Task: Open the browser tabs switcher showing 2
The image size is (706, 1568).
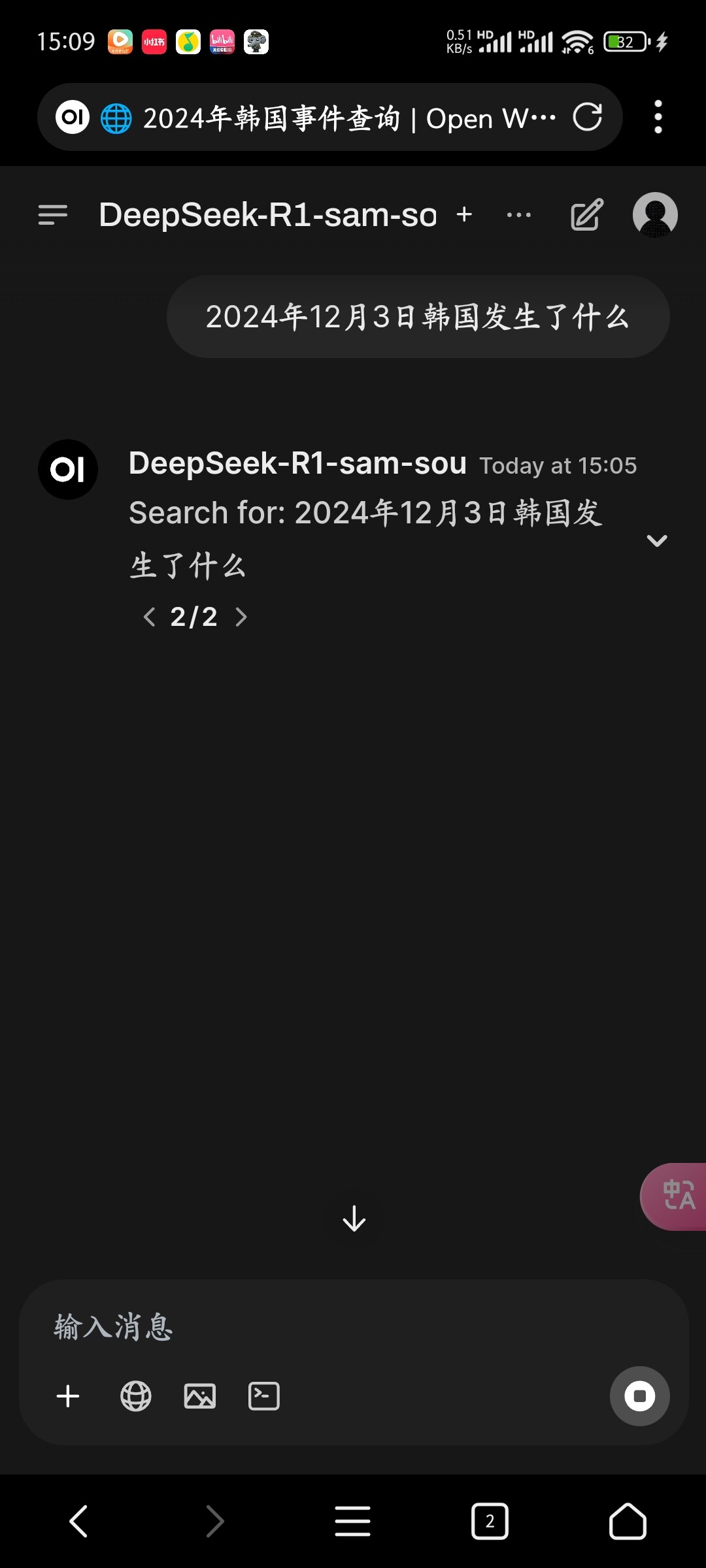Action: [490, 1522]
